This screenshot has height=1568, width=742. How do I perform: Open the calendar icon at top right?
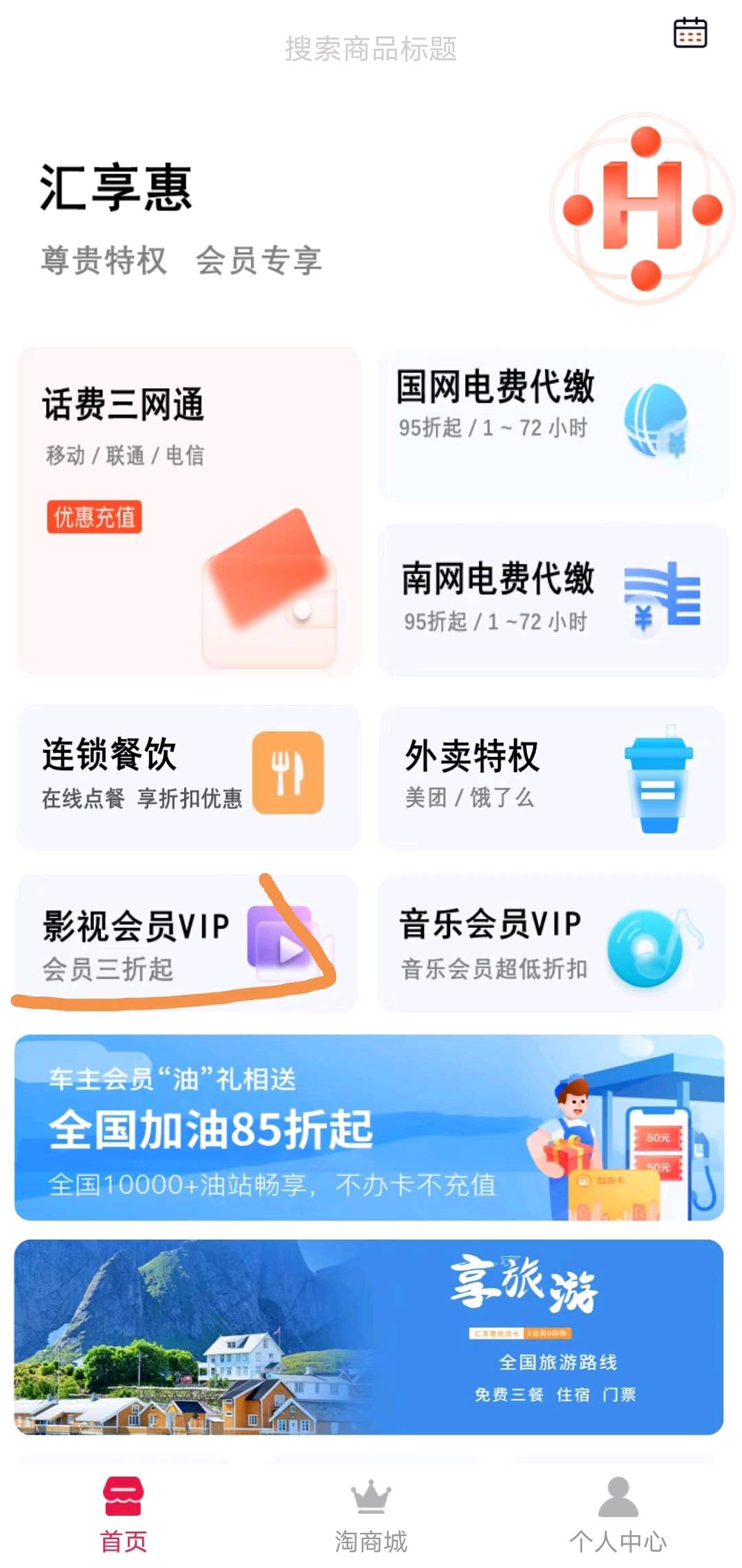(690, 33)
